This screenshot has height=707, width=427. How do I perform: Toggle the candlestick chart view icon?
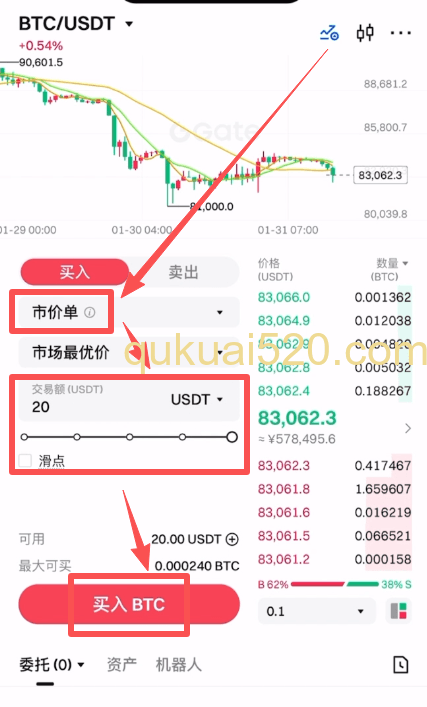[365, 33]
